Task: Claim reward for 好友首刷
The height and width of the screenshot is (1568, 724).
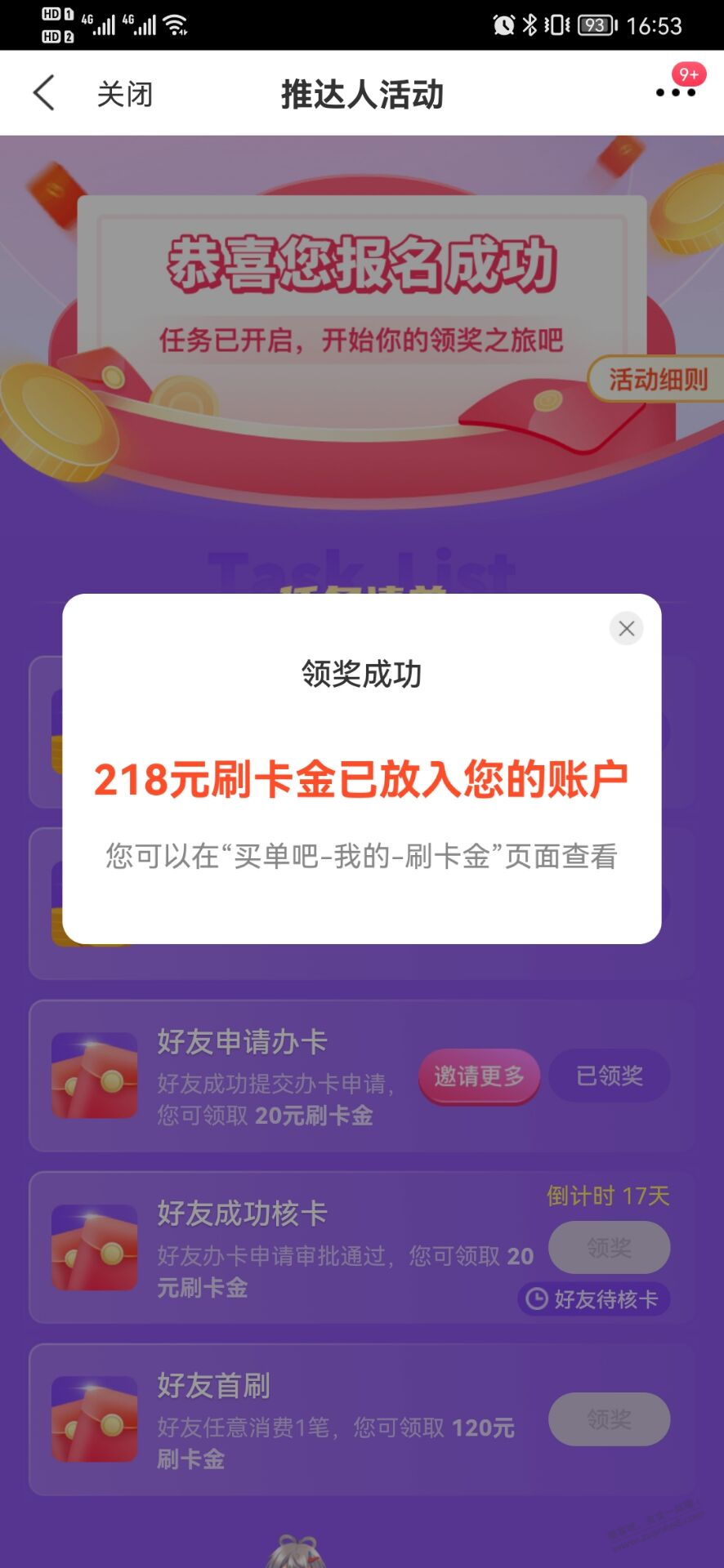Action: pyautogui.click(x=610, y=1419)
